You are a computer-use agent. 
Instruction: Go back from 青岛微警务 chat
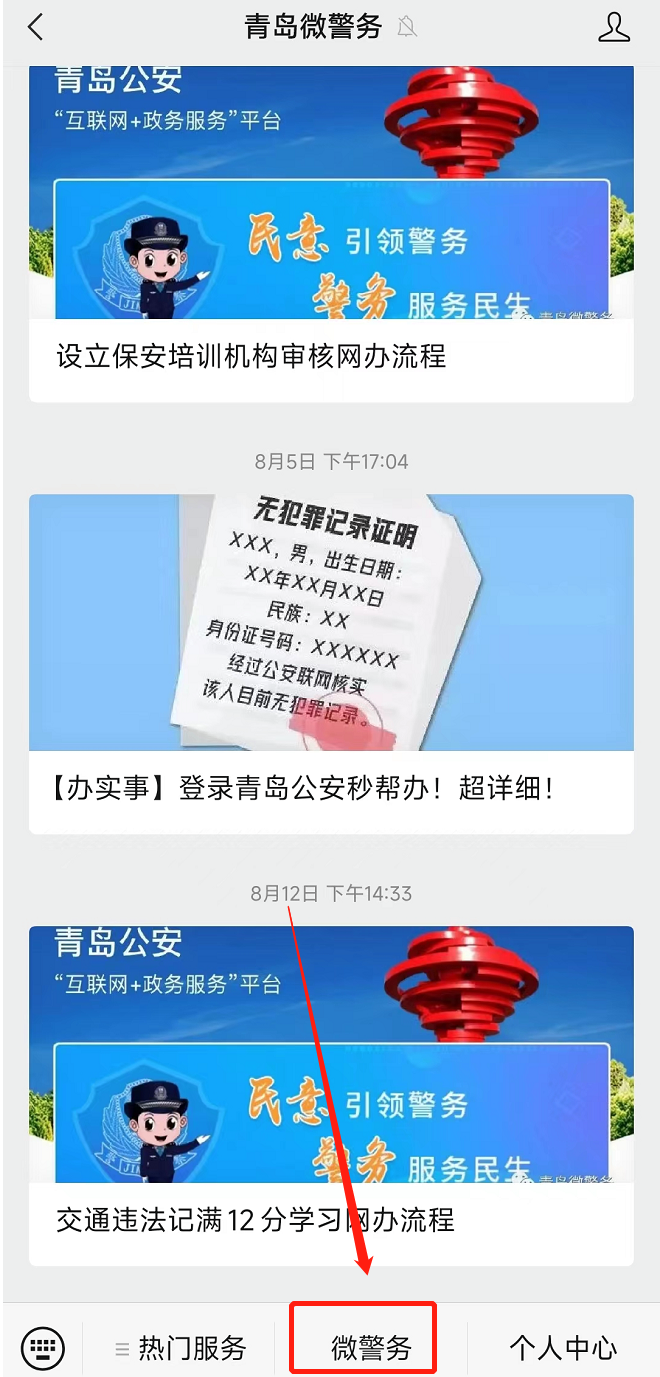(x=36, y=27)
